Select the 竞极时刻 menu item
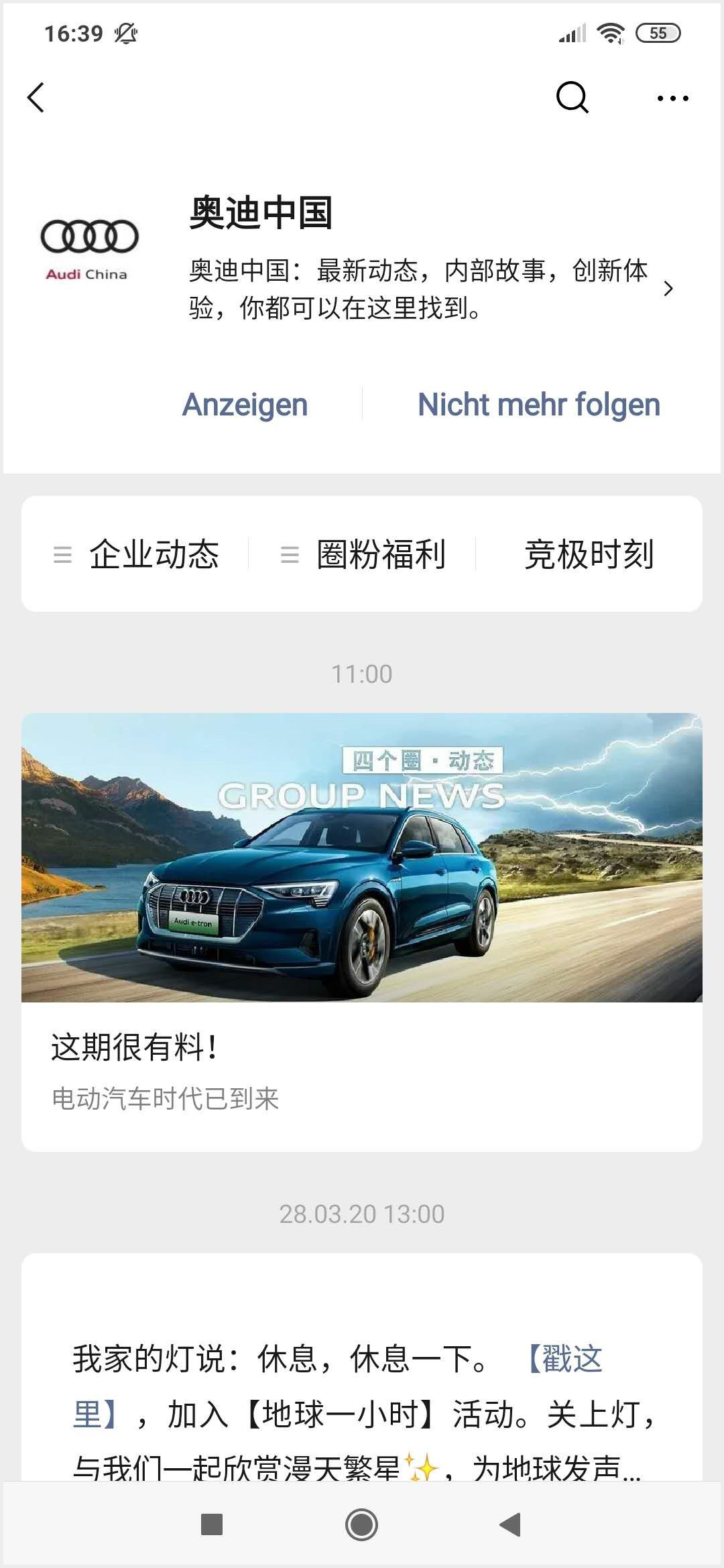This screenshot has height=1568, width=724. [589, 554]
